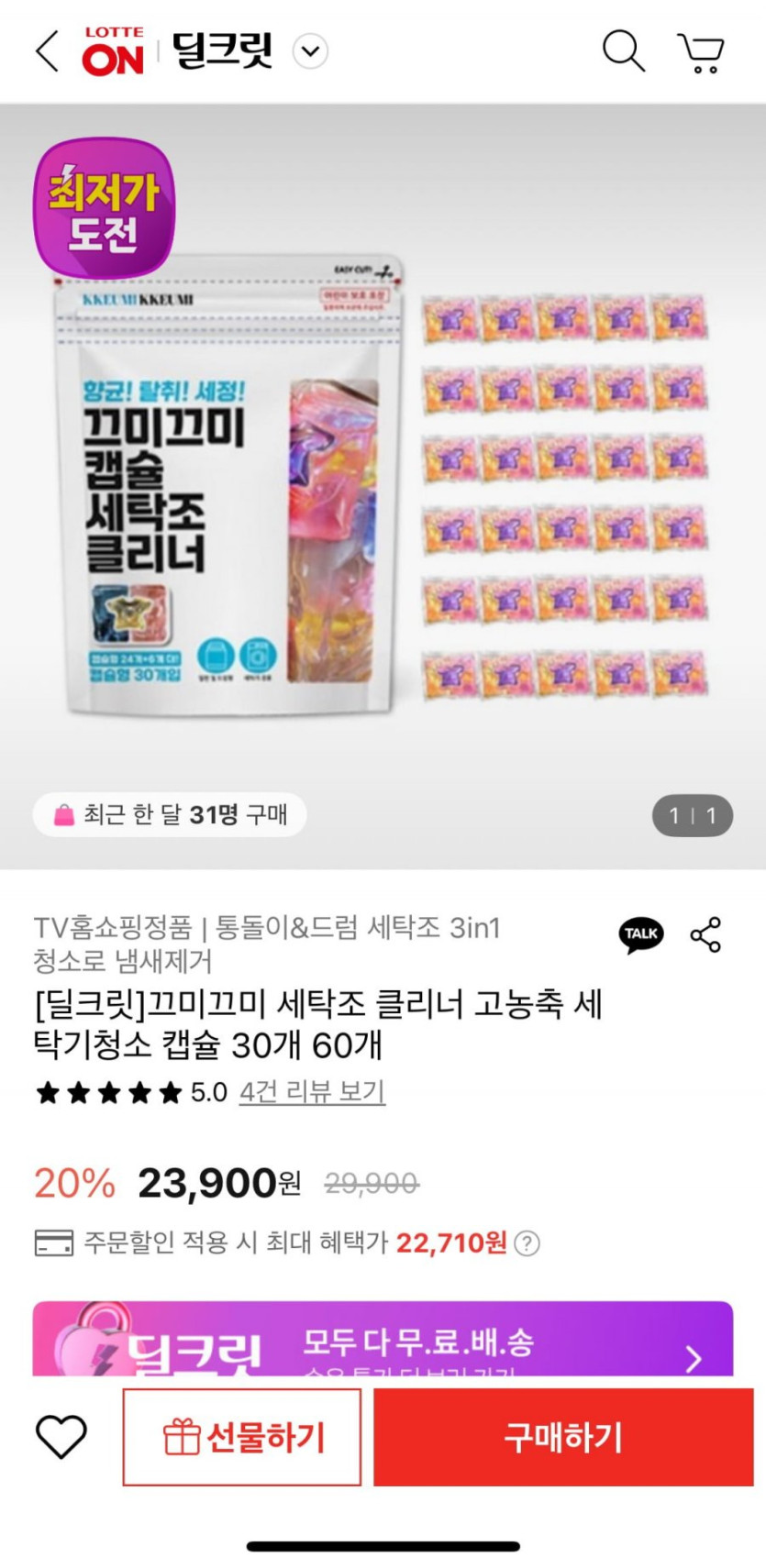Tap the 선물하기 button
This screenshot has width=766, height=1568.
tap(242, 1437)
